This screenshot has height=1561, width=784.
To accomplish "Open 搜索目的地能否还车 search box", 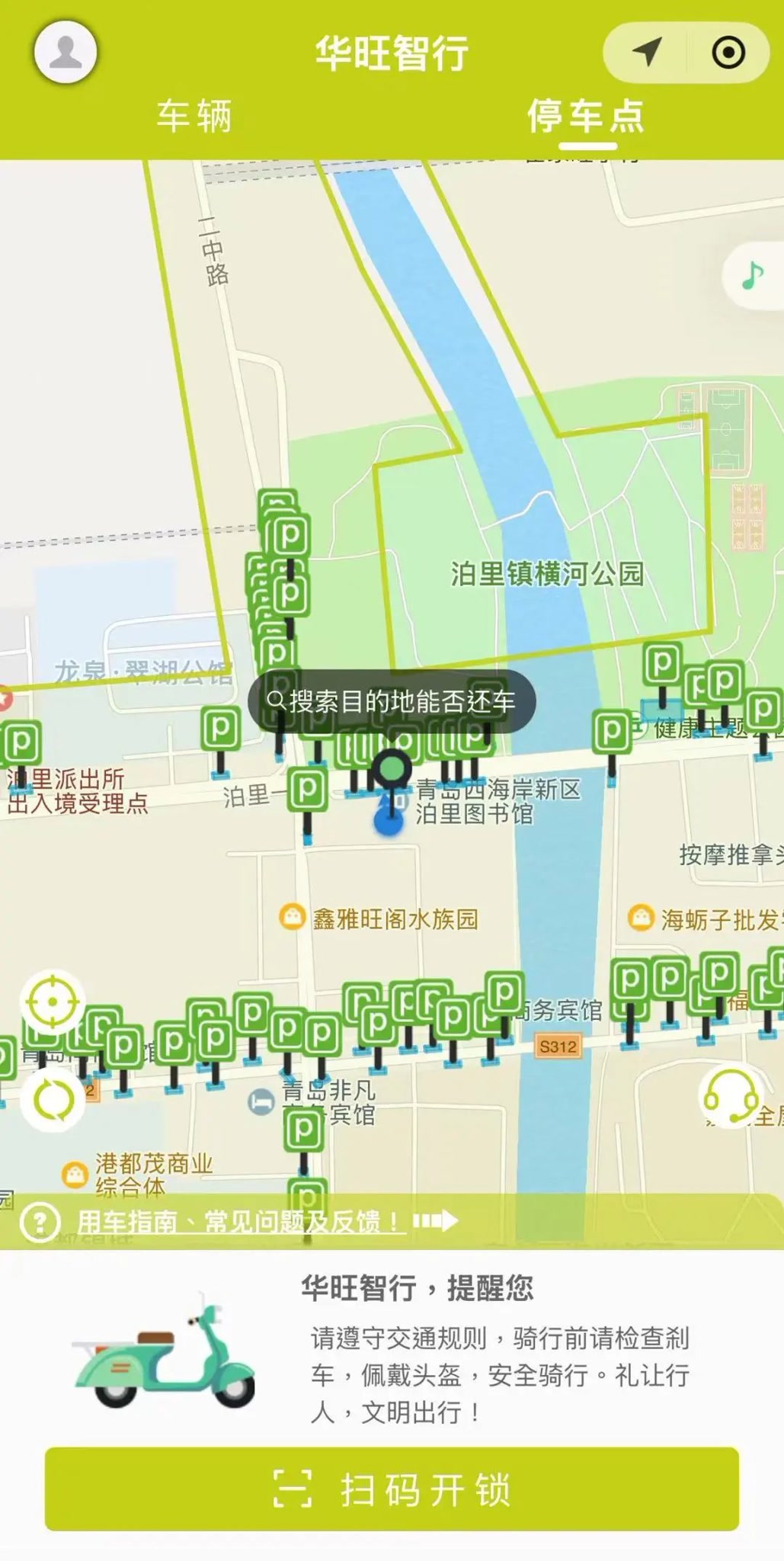I will point(392,701).
